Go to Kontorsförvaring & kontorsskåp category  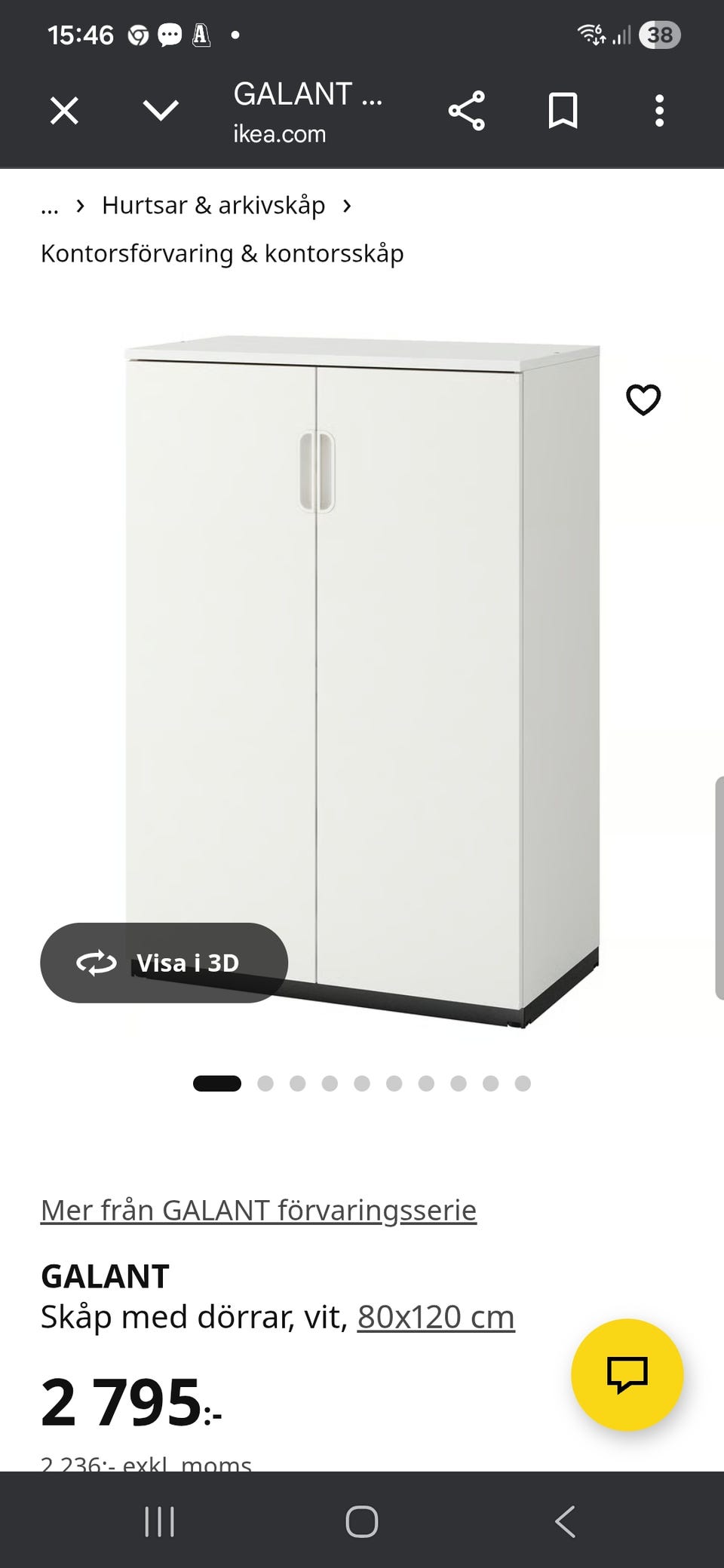click(222, 253)
